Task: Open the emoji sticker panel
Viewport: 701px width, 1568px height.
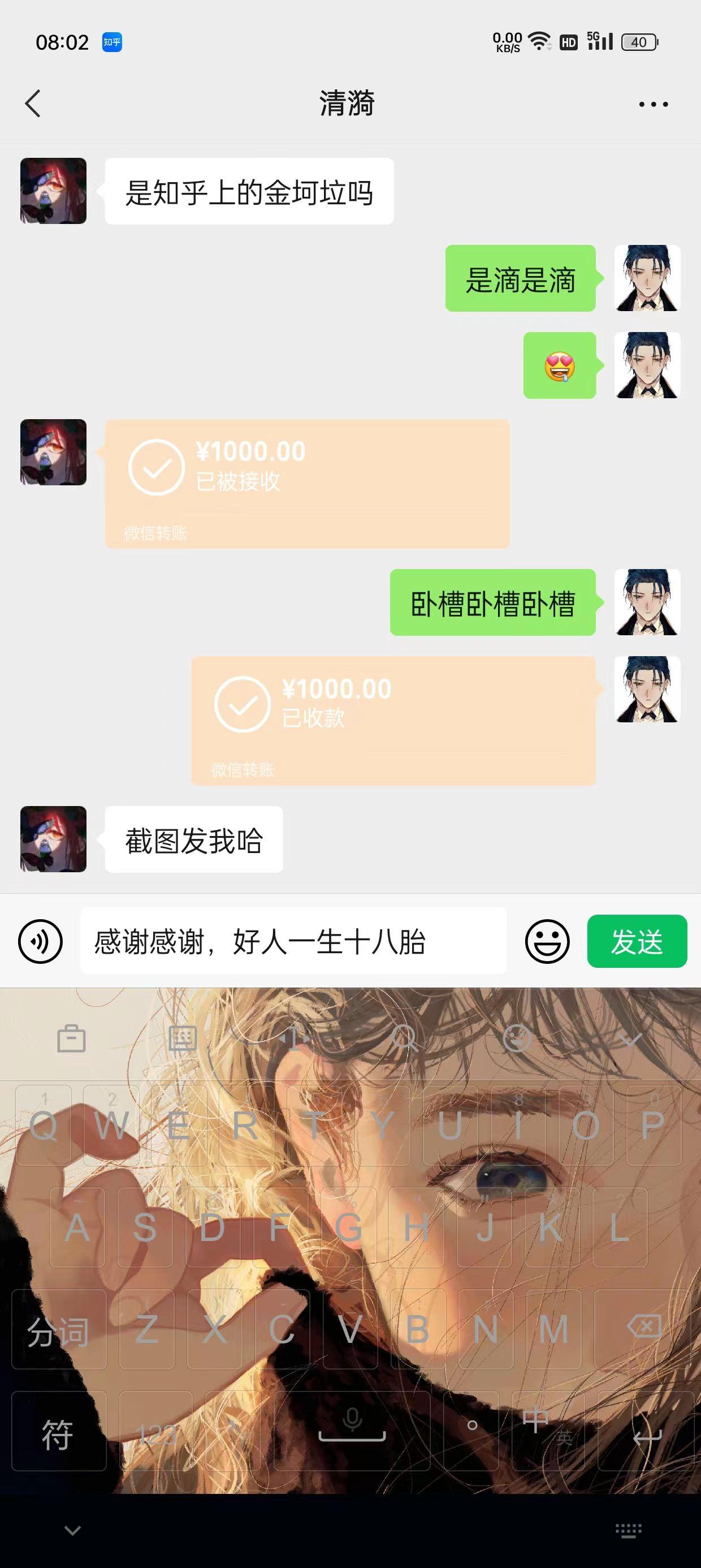Action: (547, 942)
